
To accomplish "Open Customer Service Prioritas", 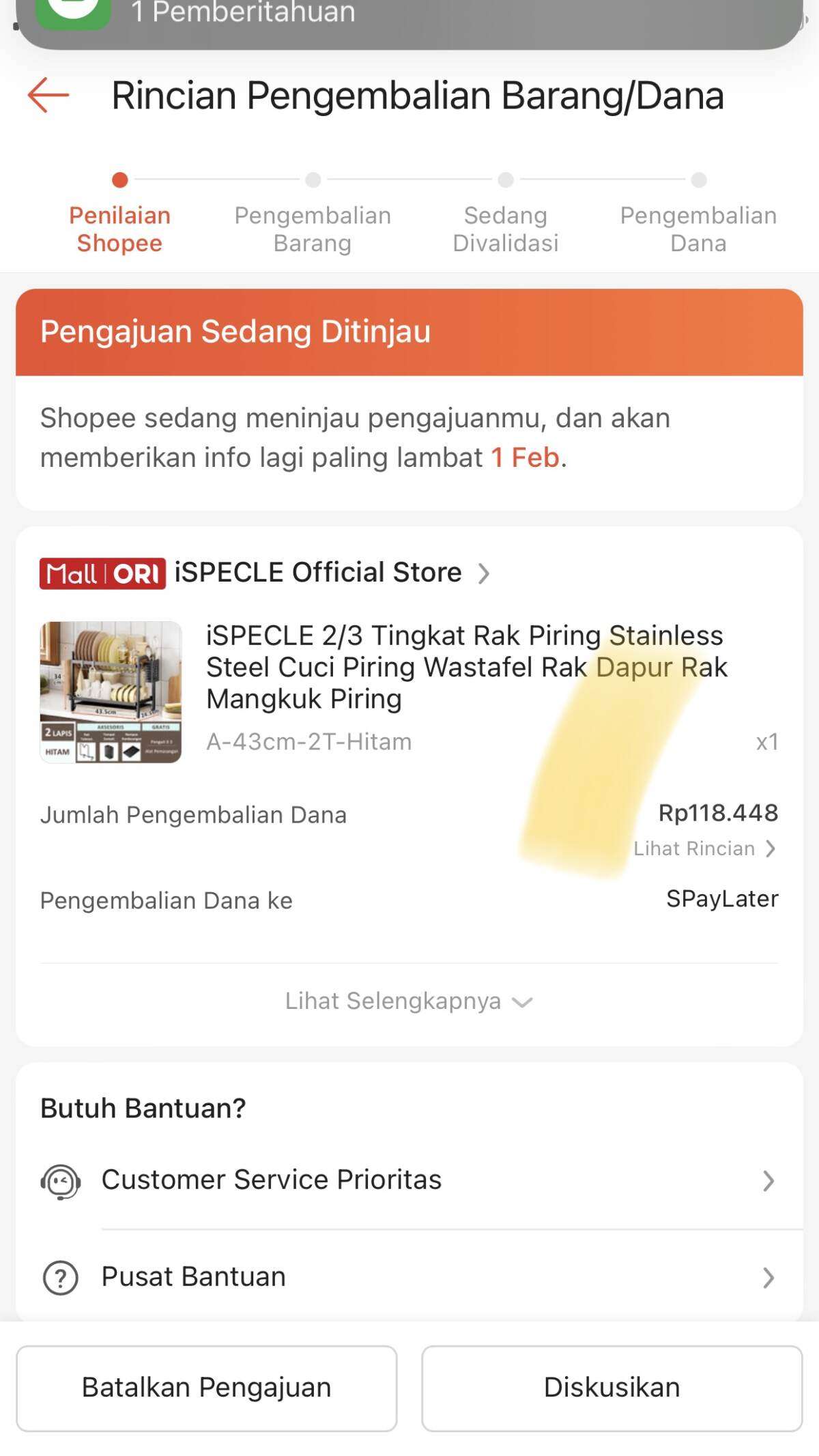I will pyautogui.click(x=408, y=1180).
